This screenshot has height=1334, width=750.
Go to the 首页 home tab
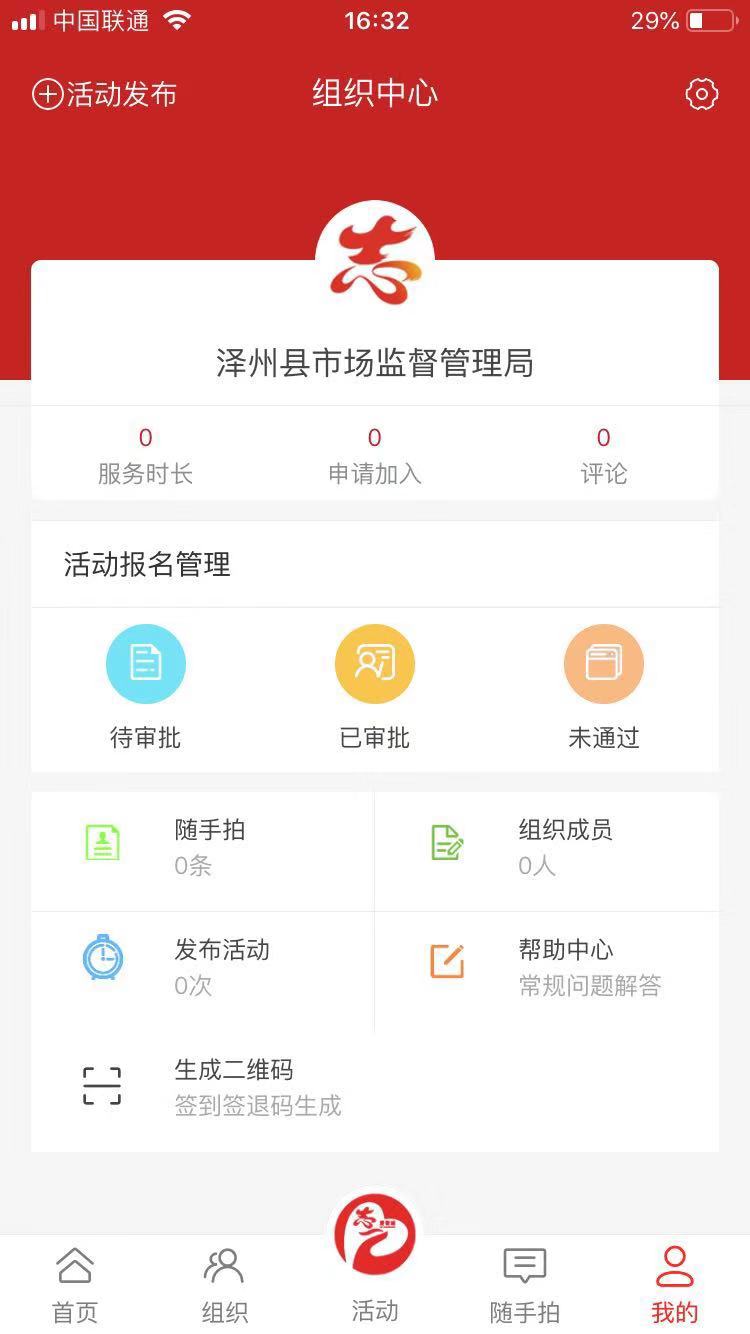point(75,1285)
